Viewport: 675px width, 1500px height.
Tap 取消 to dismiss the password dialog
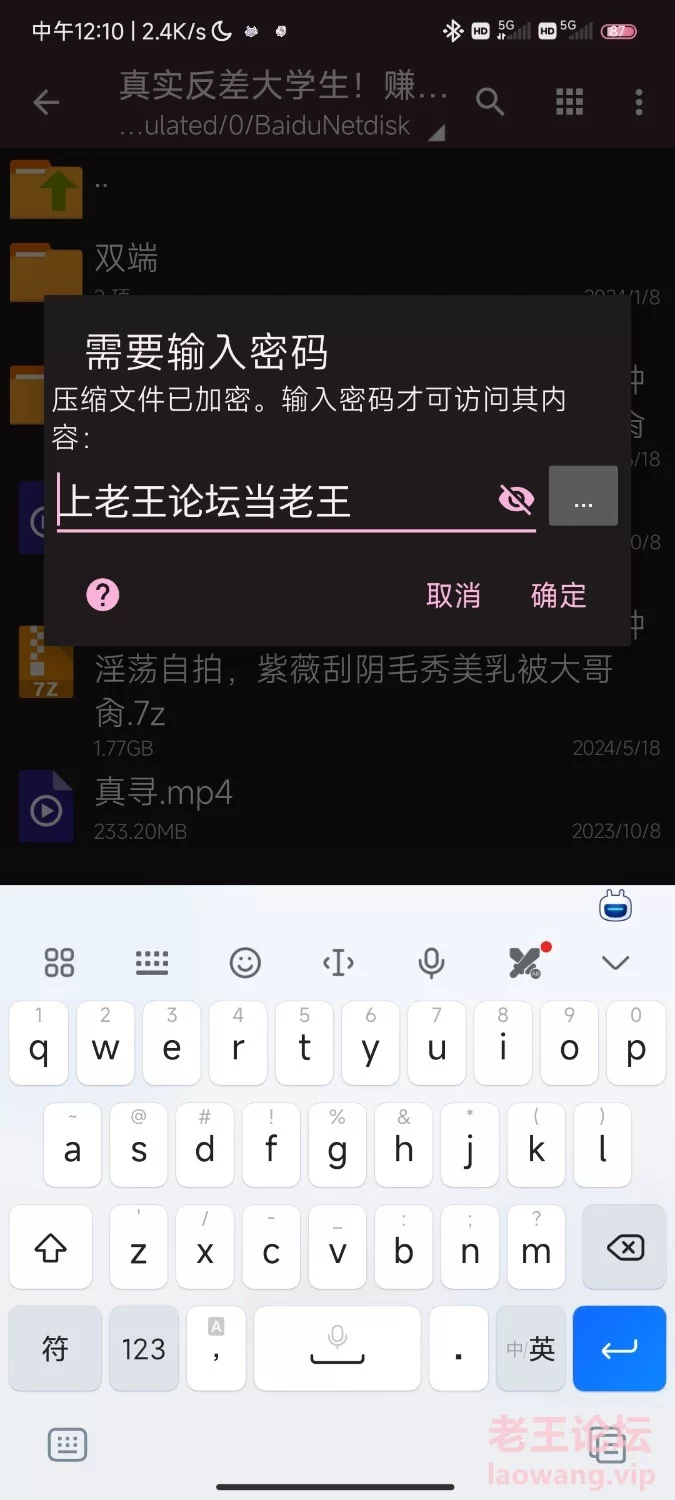point(453,595)
